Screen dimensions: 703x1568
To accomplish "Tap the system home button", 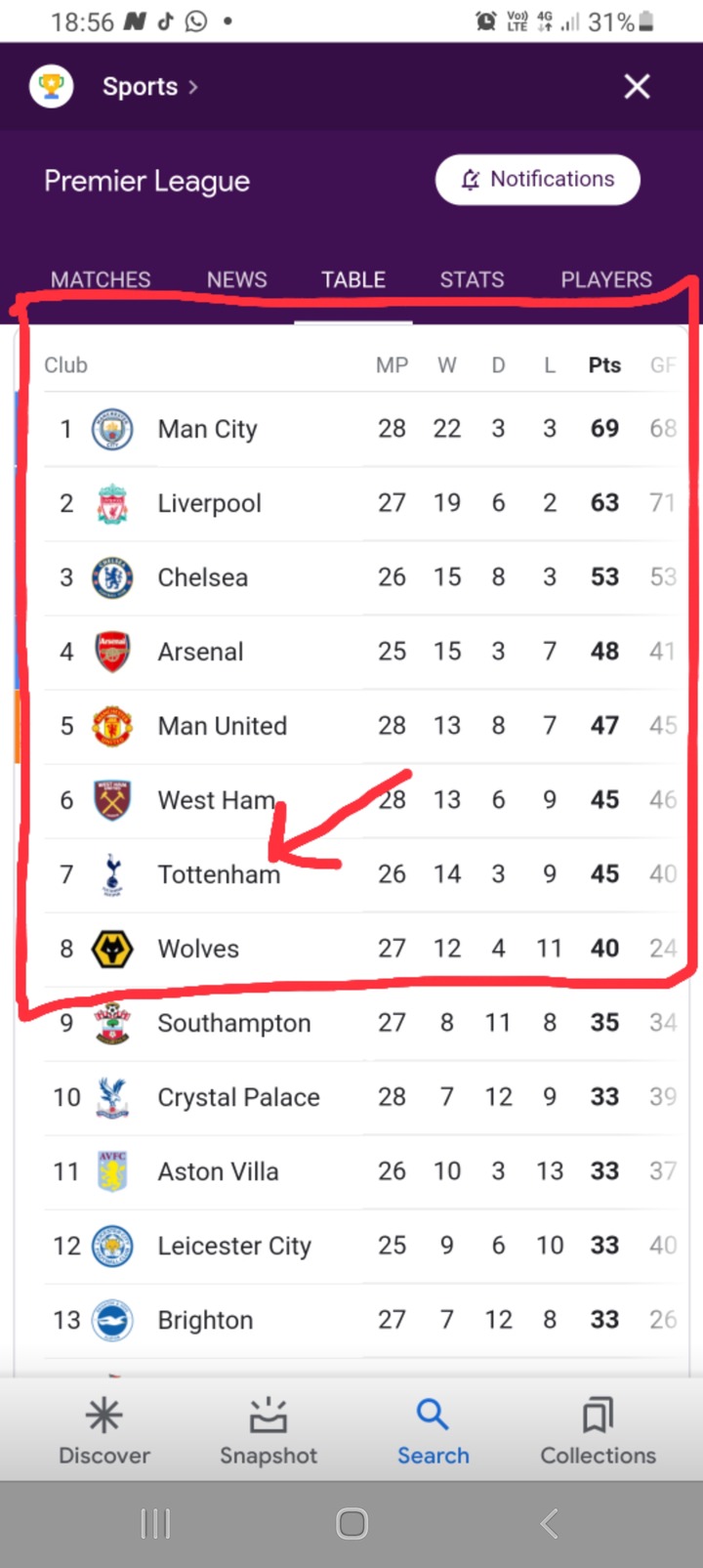I will pyautogui.click(x=351, y=1523).
